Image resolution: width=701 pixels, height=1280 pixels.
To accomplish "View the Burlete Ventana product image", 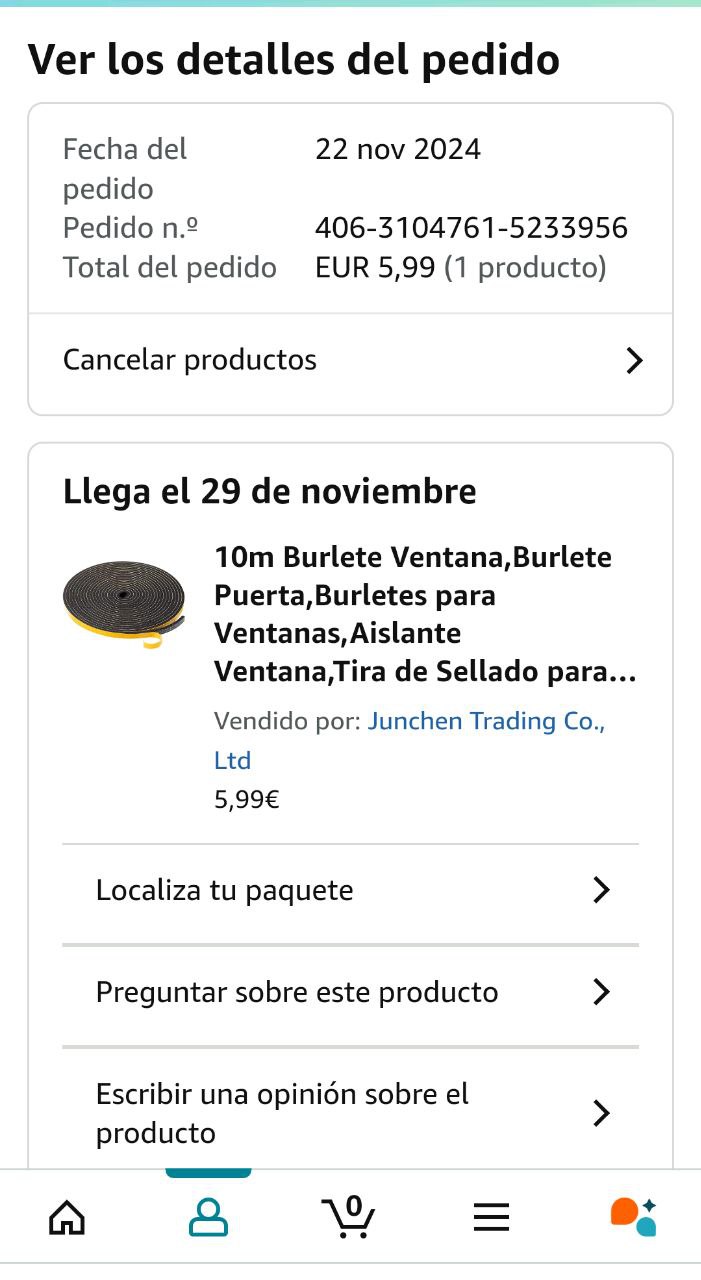I will [124, 603].
